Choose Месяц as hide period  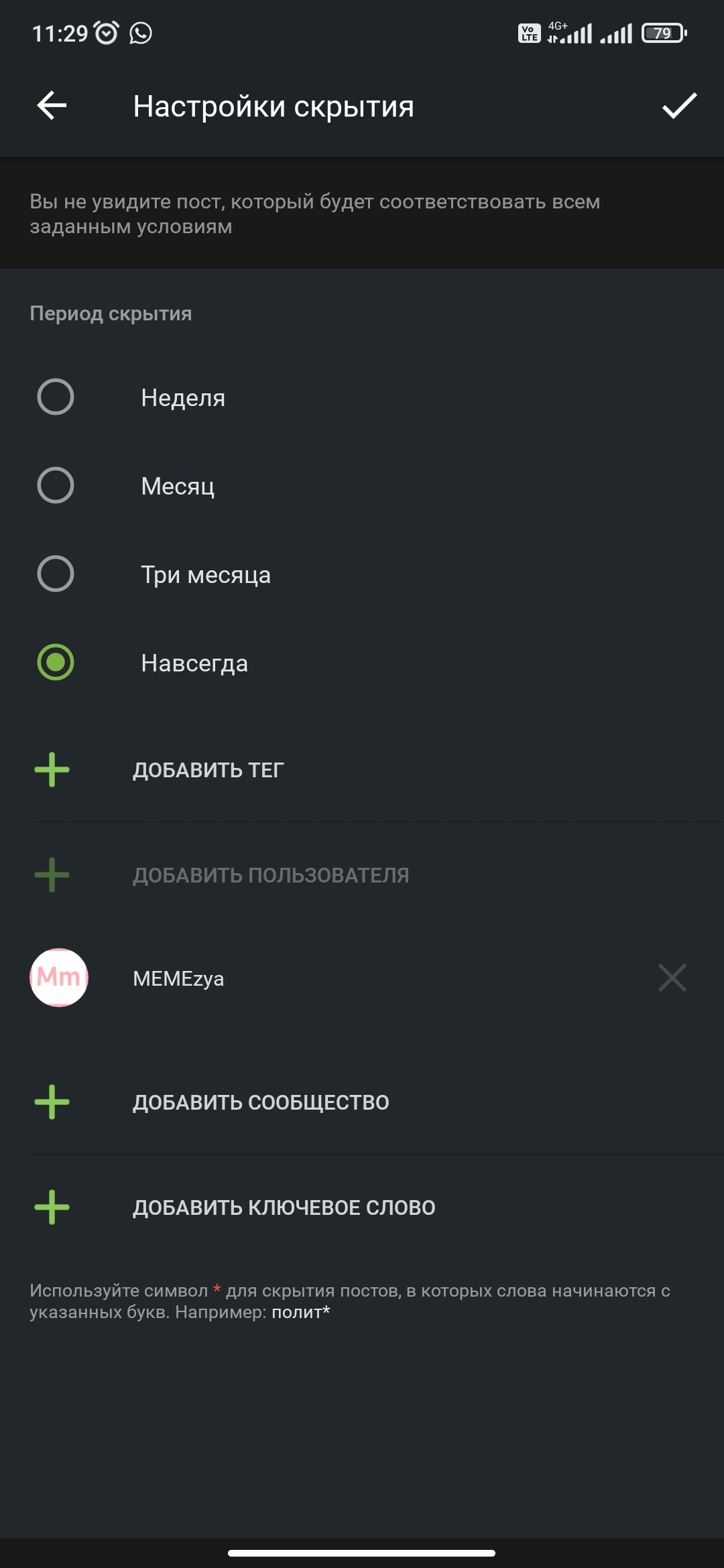(x=56, y=486)
